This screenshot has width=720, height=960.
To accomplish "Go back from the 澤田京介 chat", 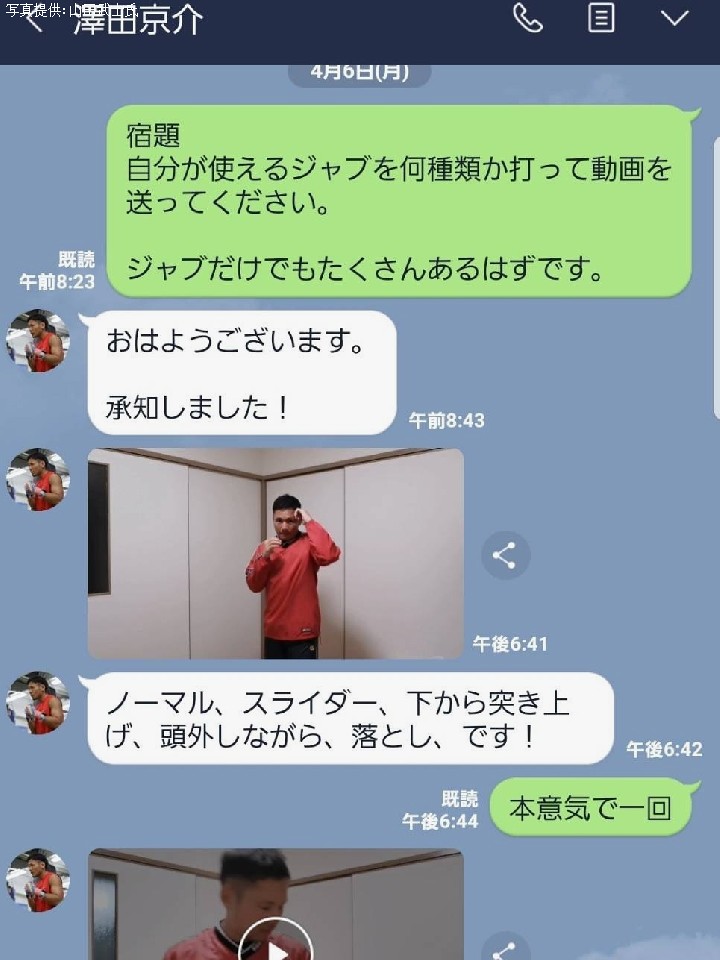I will click(32, 20).
